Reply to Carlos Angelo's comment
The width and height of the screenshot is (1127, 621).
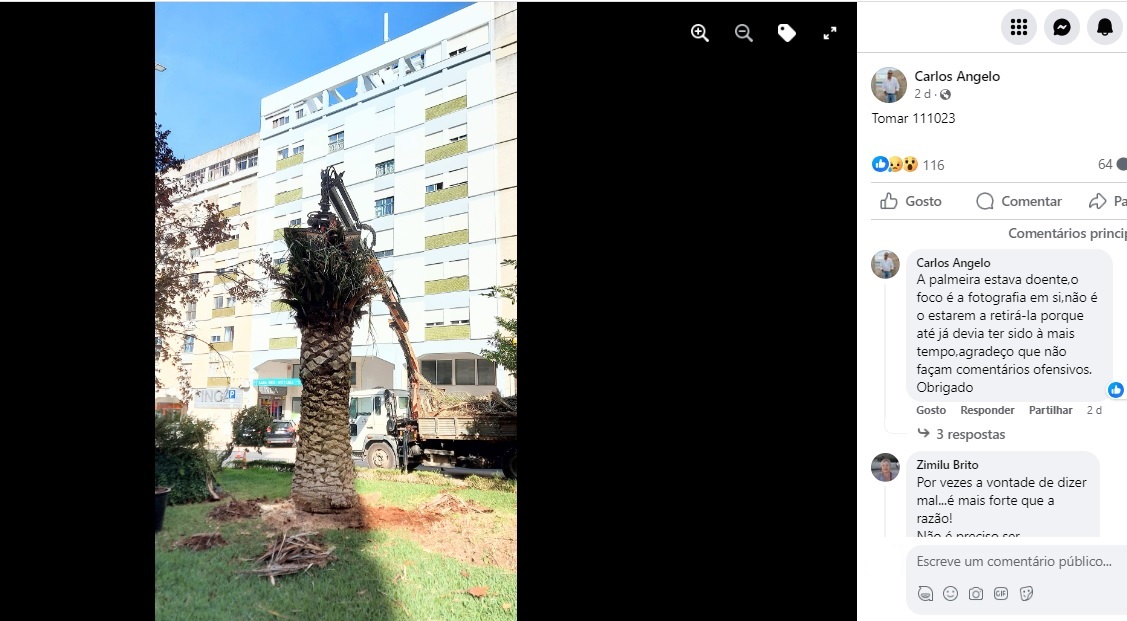pos(987,410)
